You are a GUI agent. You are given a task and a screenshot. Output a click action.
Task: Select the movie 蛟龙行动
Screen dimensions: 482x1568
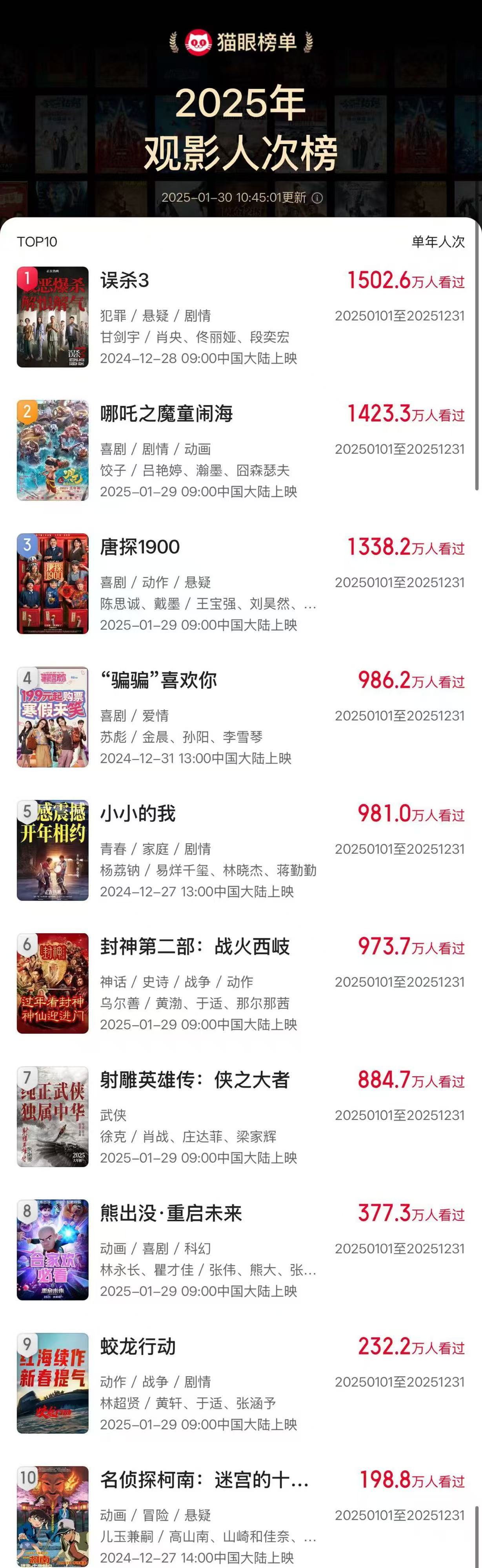138,1347
